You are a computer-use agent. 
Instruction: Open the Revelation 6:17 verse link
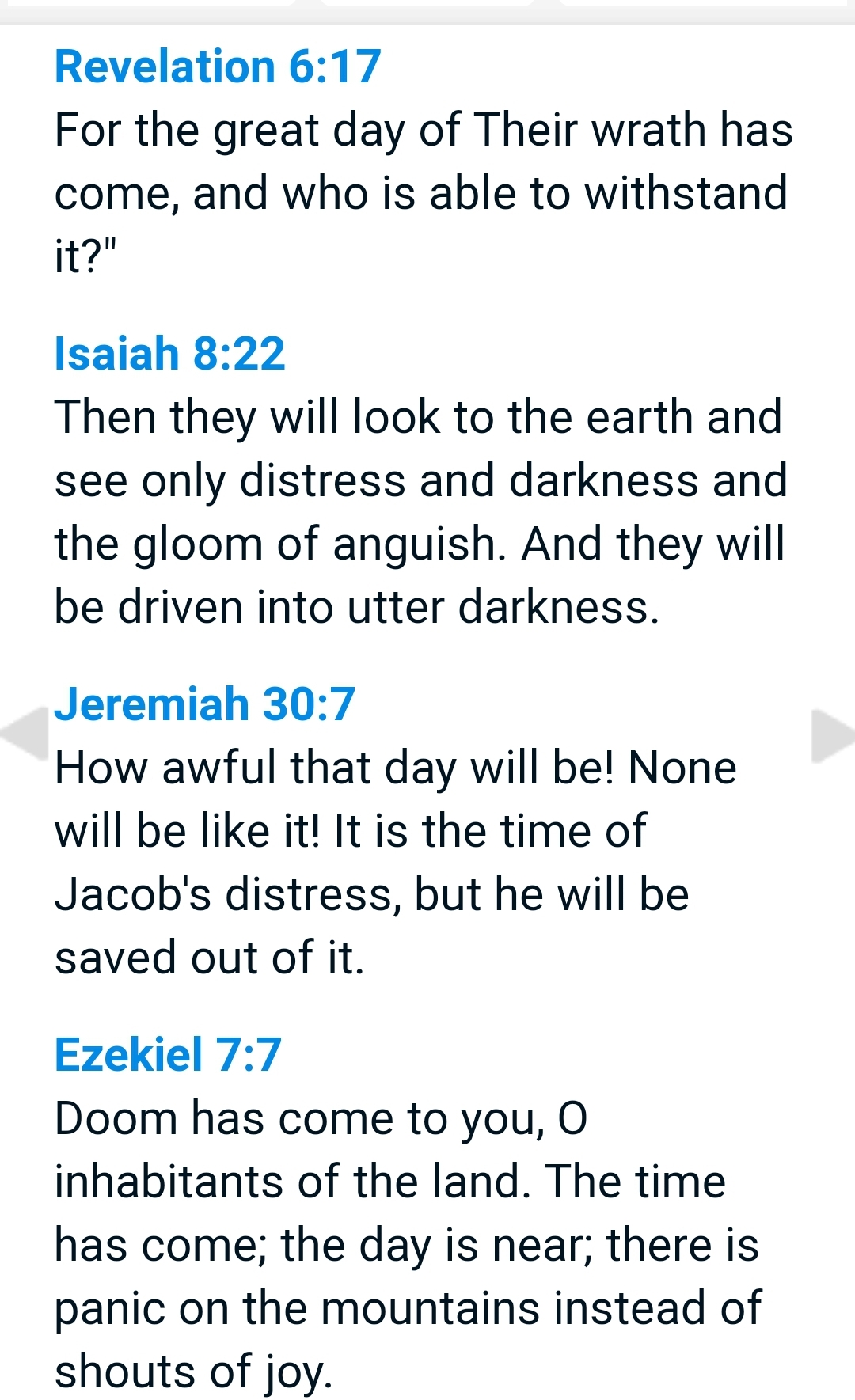click(218, 66)
